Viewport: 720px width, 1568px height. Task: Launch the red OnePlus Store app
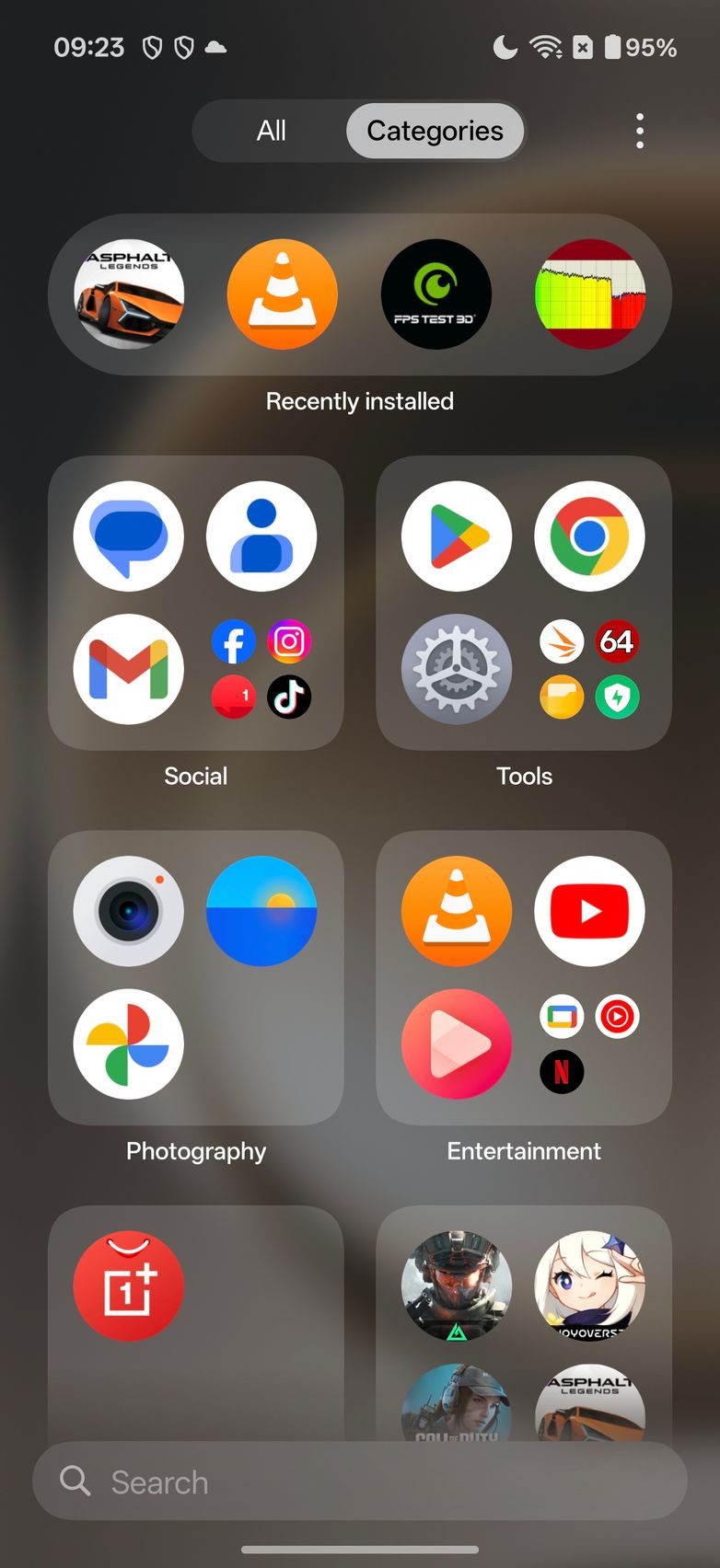129,1286
